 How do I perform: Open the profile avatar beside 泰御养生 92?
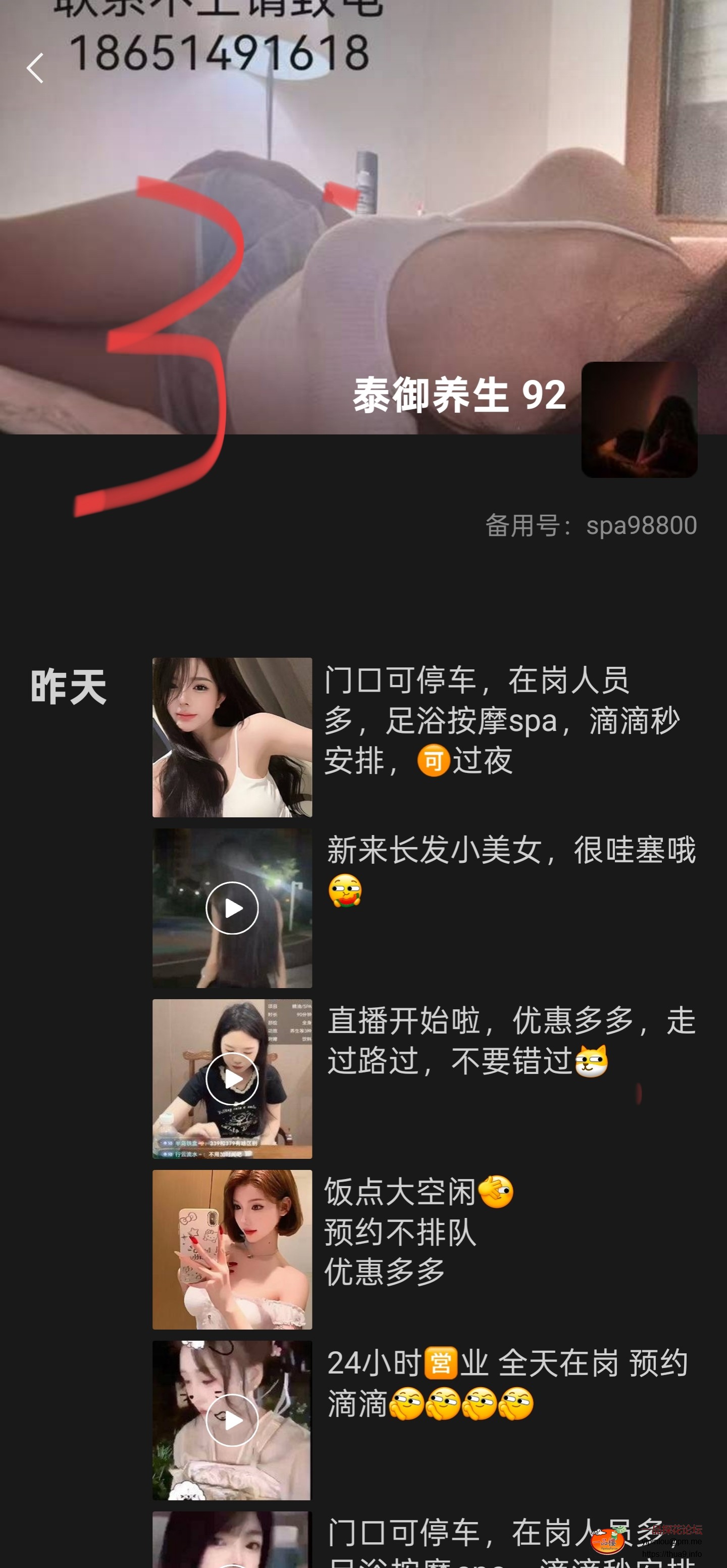[x=639, y=419]
